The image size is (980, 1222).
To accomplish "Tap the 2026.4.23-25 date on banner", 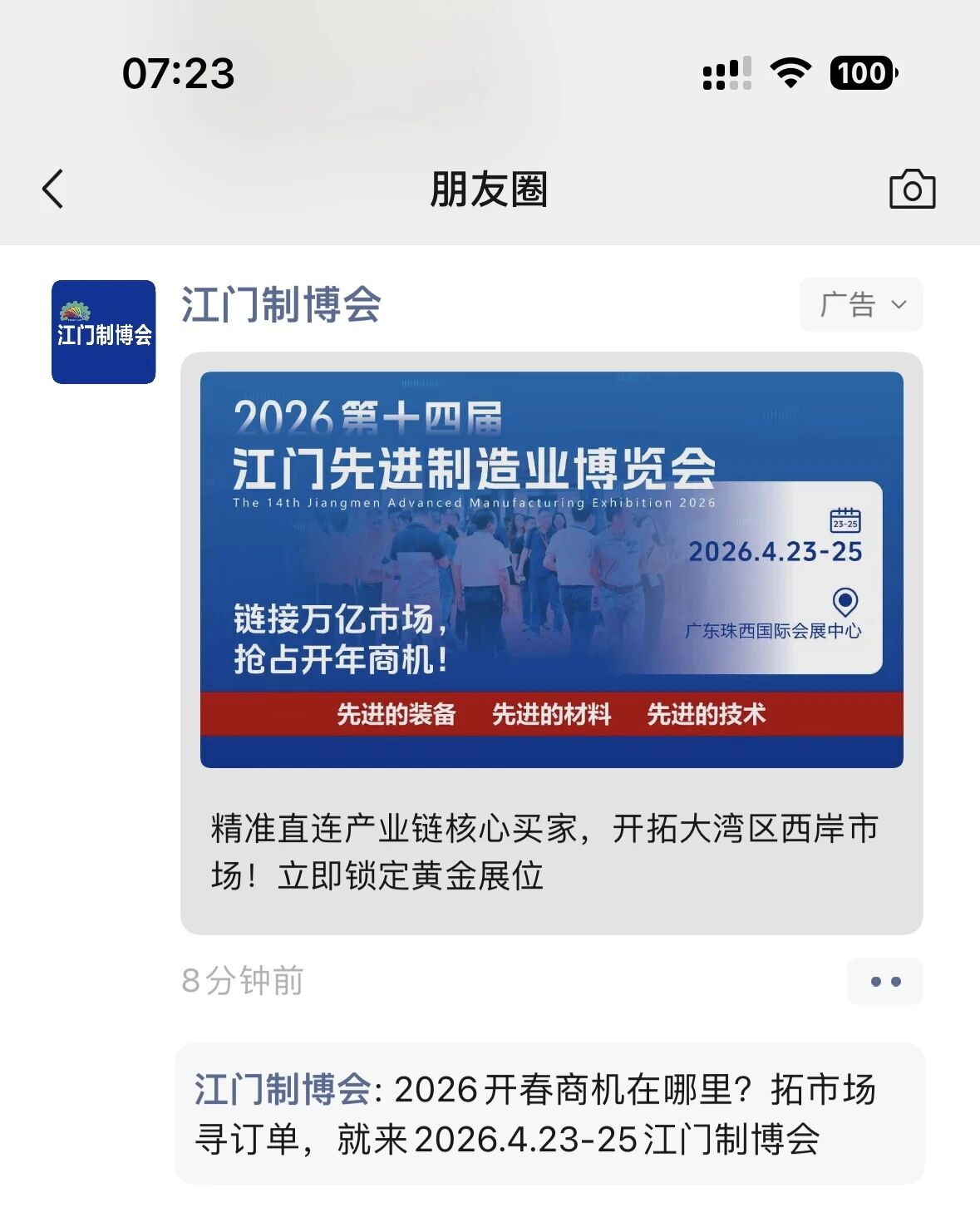I will click(776, 550).
